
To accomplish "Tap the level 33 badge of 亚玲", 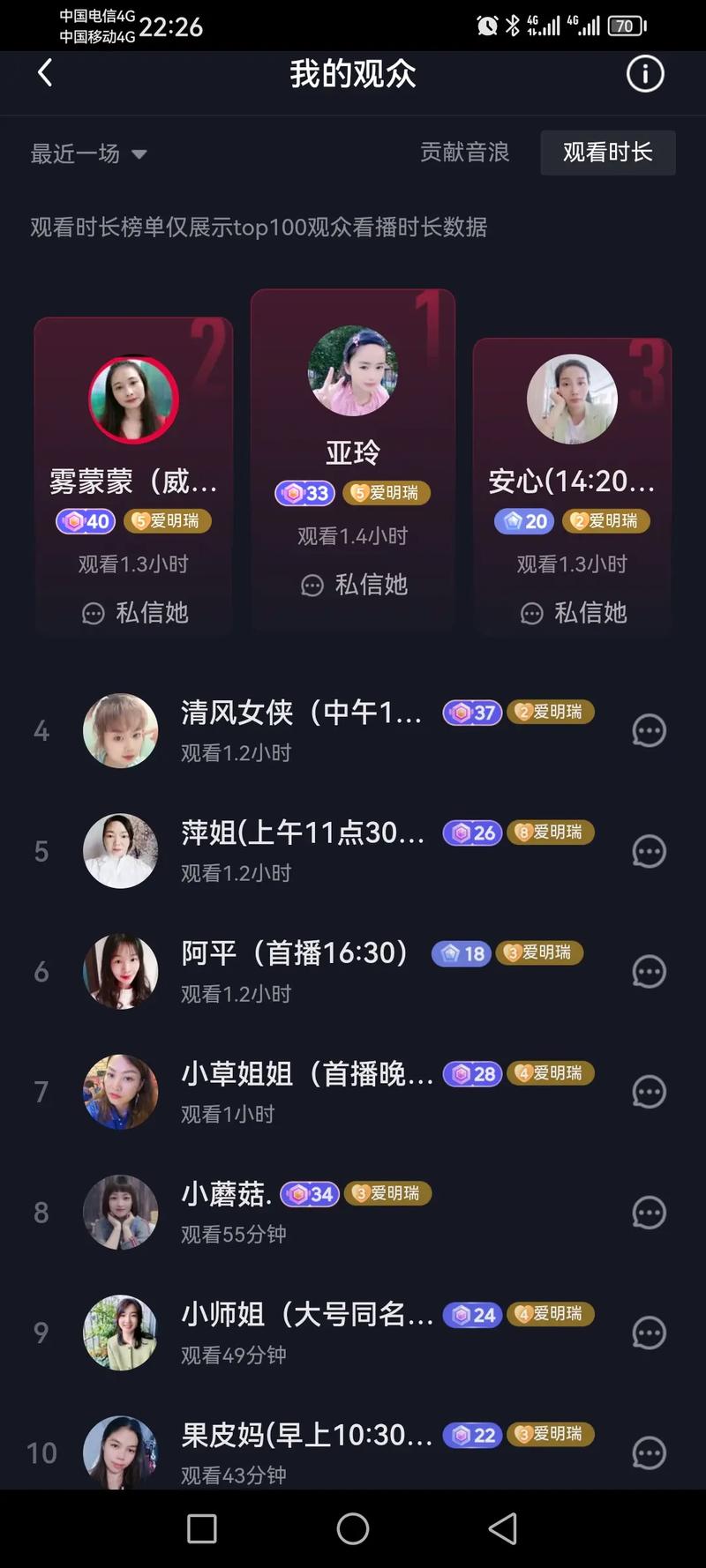I will point(304,493).
